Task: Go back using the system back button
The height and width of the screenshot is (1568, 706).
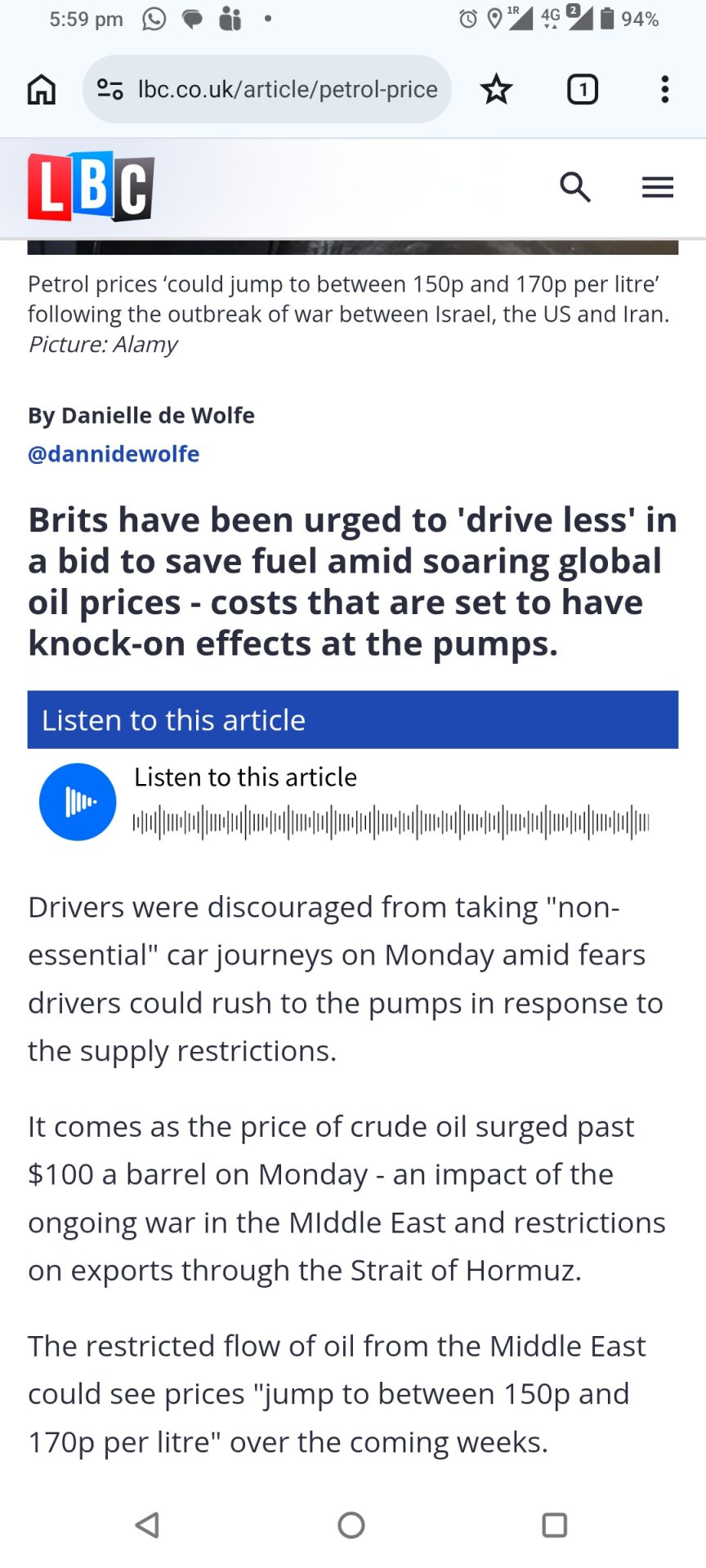Action: (148, 1525)
